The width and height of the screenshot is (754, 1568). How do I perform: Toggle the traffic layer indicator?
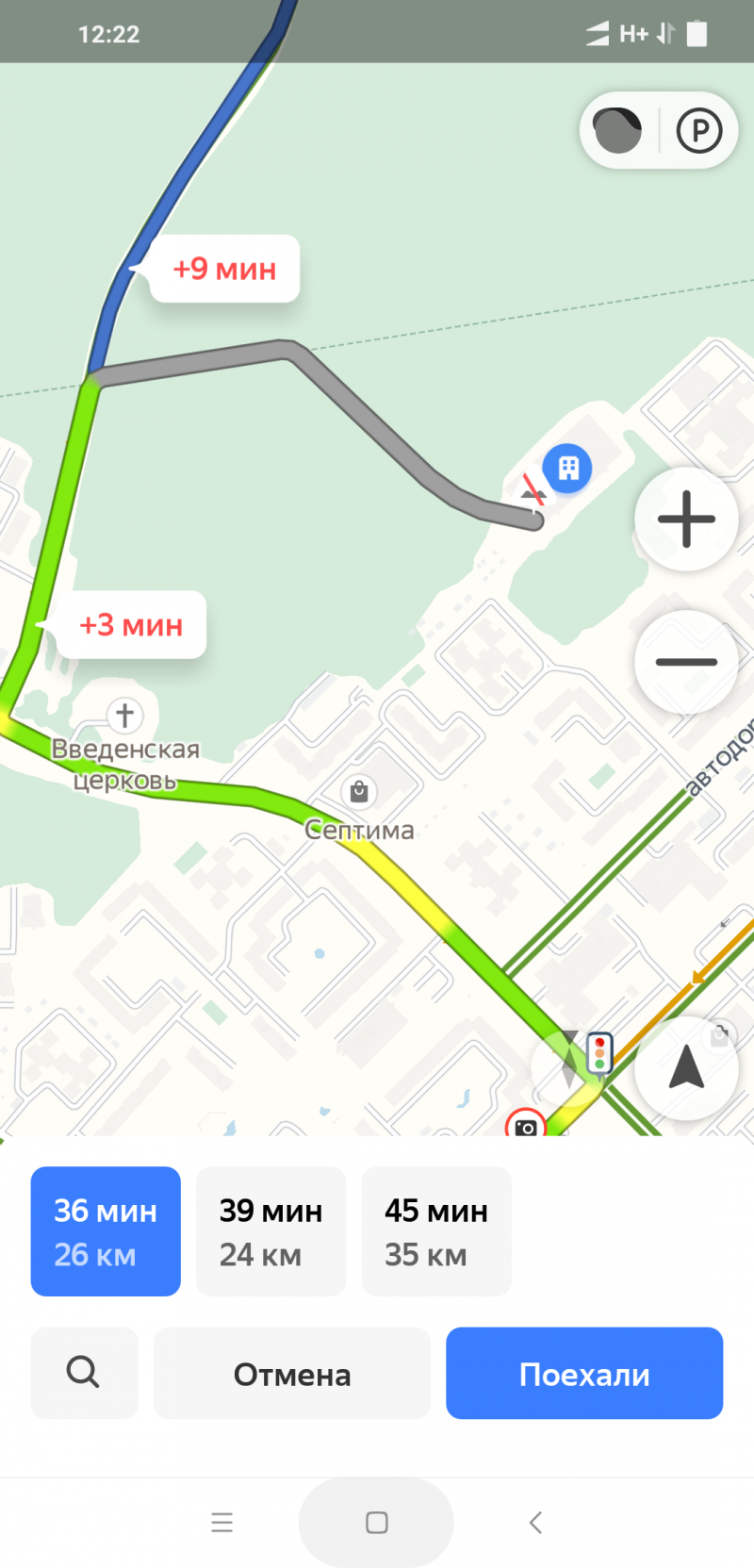coord(617,130)
